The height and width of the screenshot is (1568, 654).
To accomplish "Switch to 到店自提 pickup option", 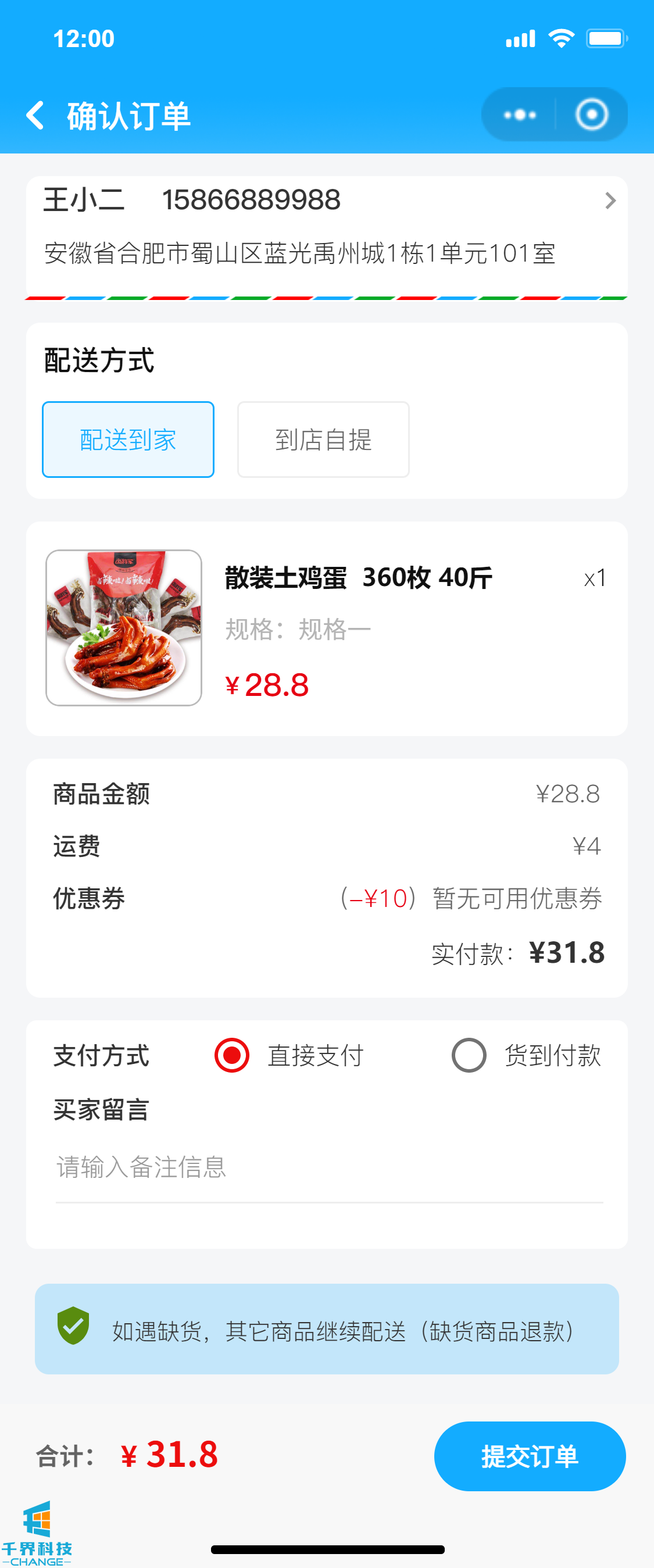I will coord(323,440).
